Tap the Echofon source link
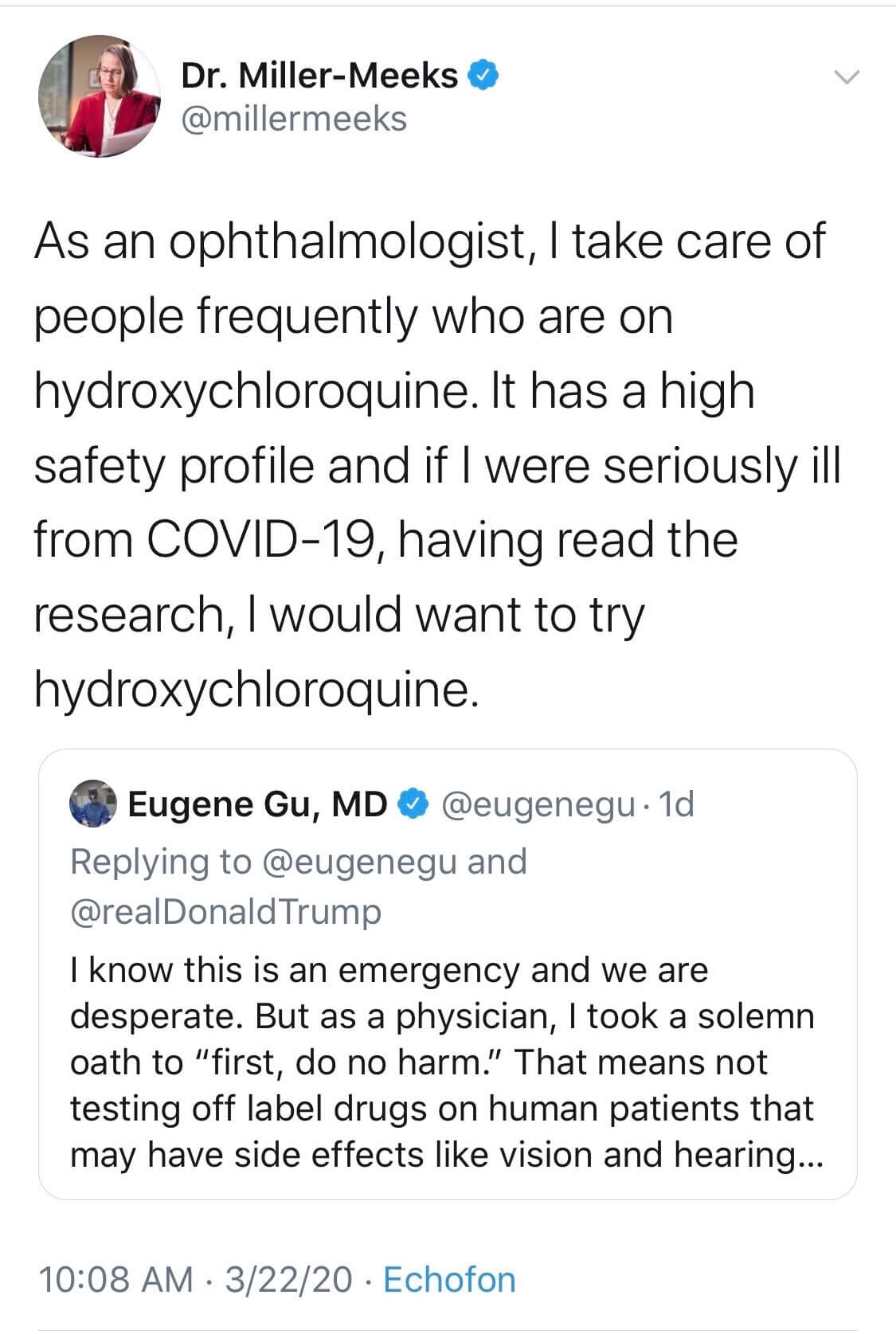Screen dimensions: 896x1334 click(x=449, y=1280)
